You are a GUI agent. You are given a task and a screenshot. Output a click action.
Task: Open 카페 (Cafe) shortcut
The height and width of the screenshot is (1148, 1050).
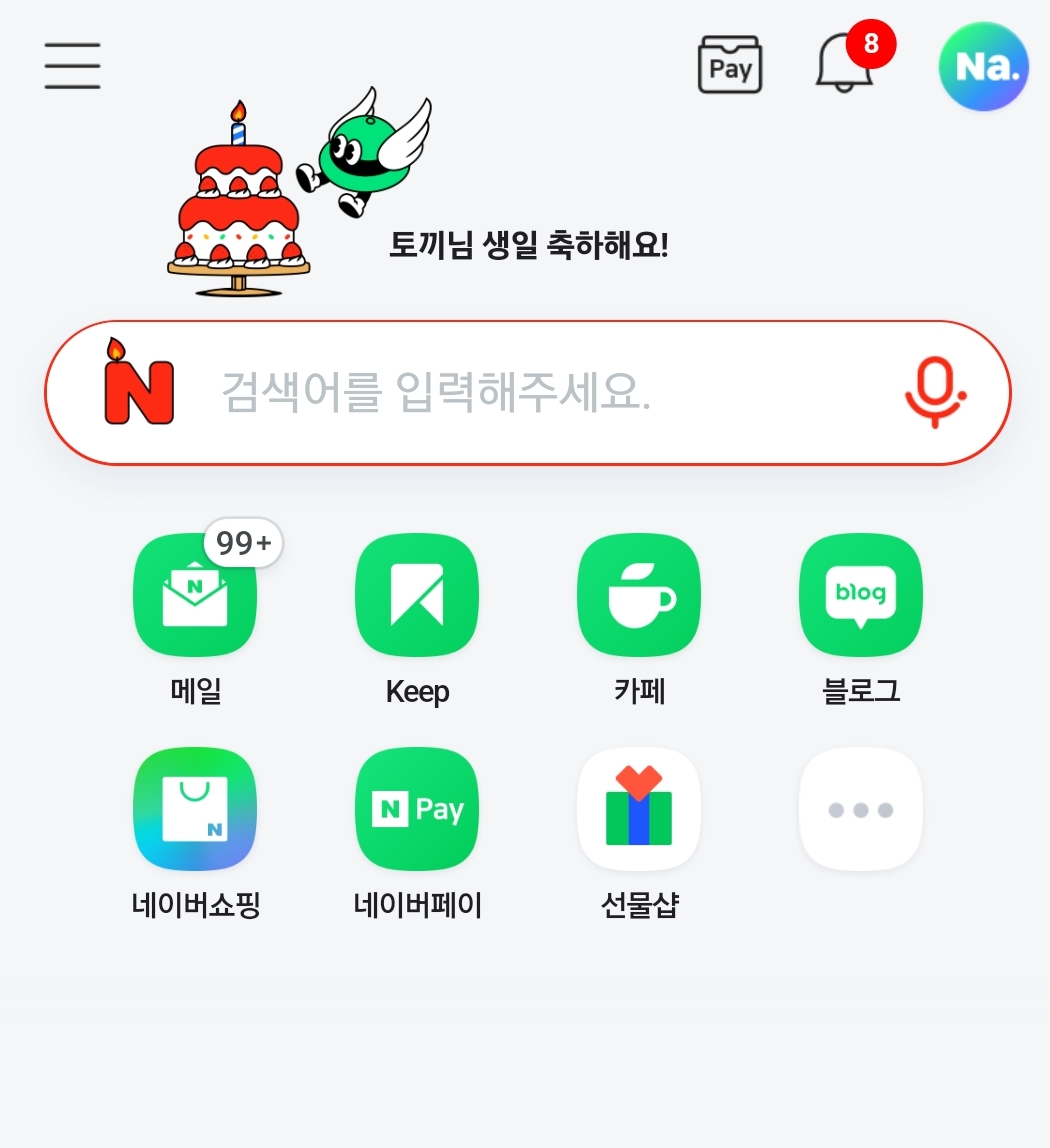coord(639,596)
